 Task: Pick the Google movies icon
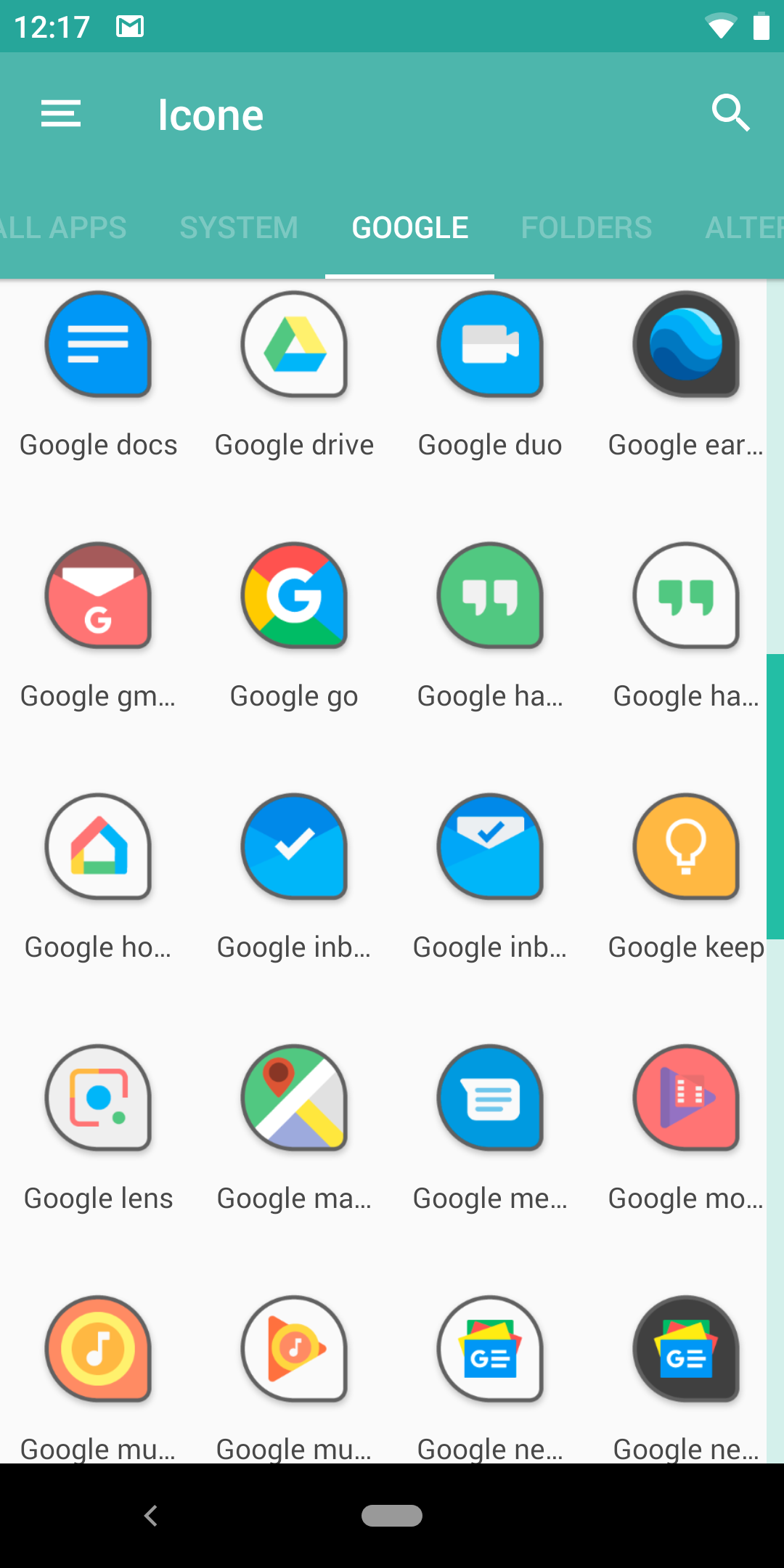coord(686,1098)
